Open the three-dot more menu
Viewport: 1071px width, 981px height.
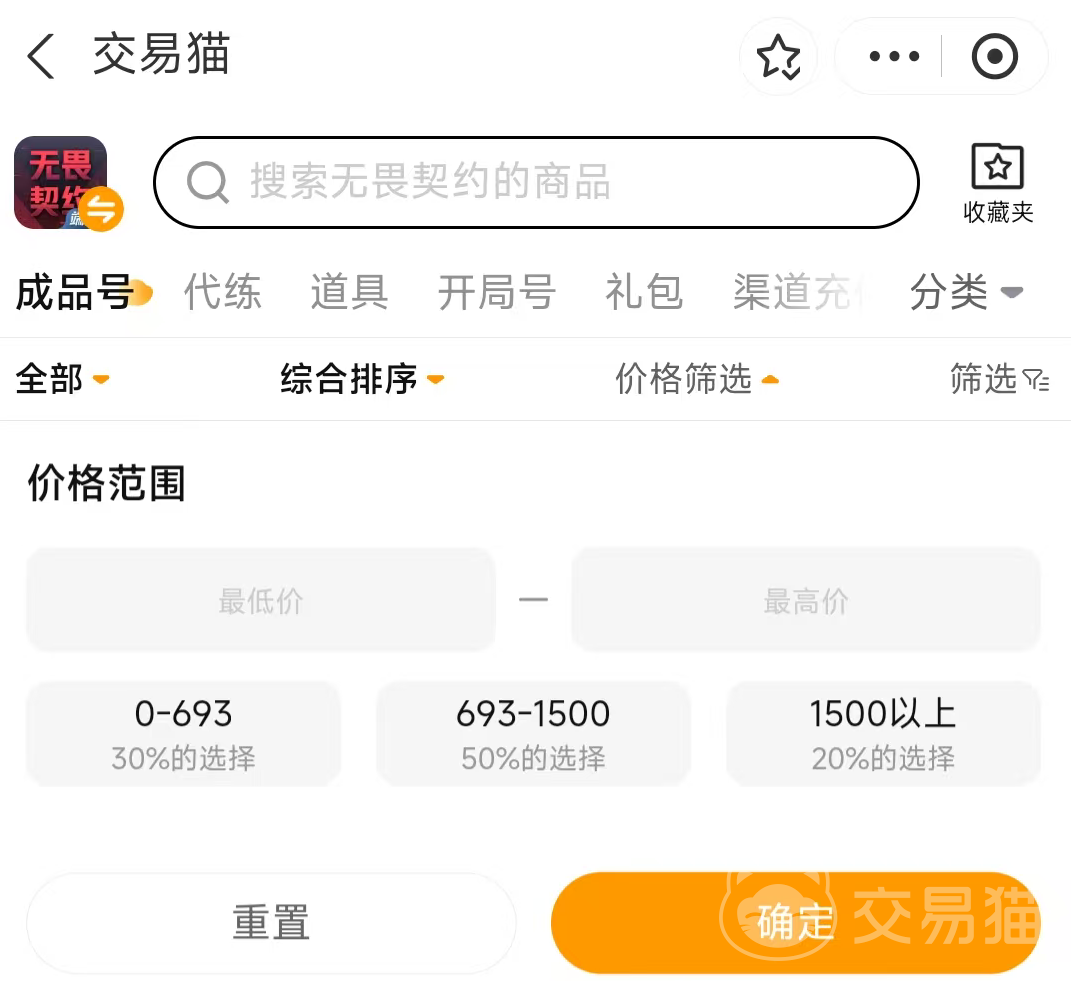pyautogui.click(x=893, y=57)
